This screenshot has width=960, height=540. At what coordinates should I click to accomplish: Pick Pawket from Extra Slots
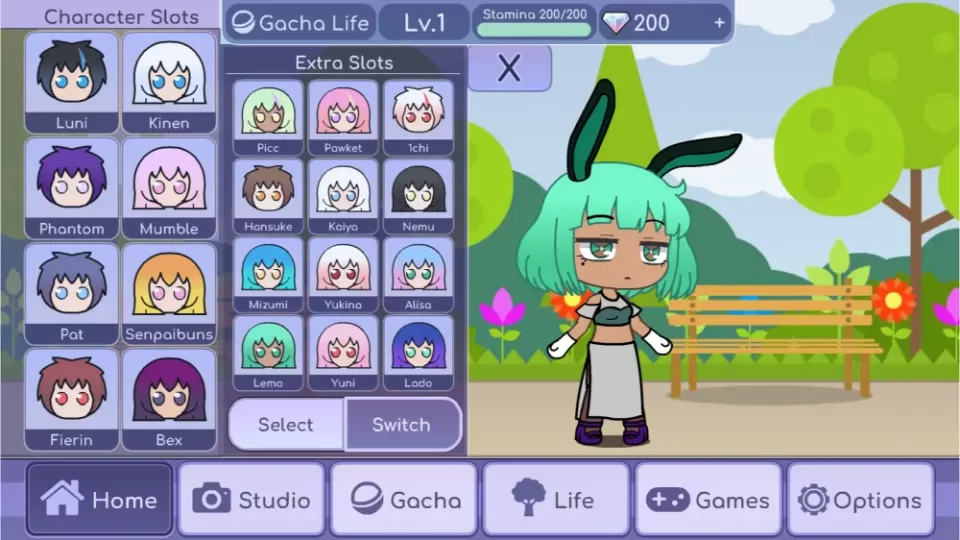pos(343,116)
